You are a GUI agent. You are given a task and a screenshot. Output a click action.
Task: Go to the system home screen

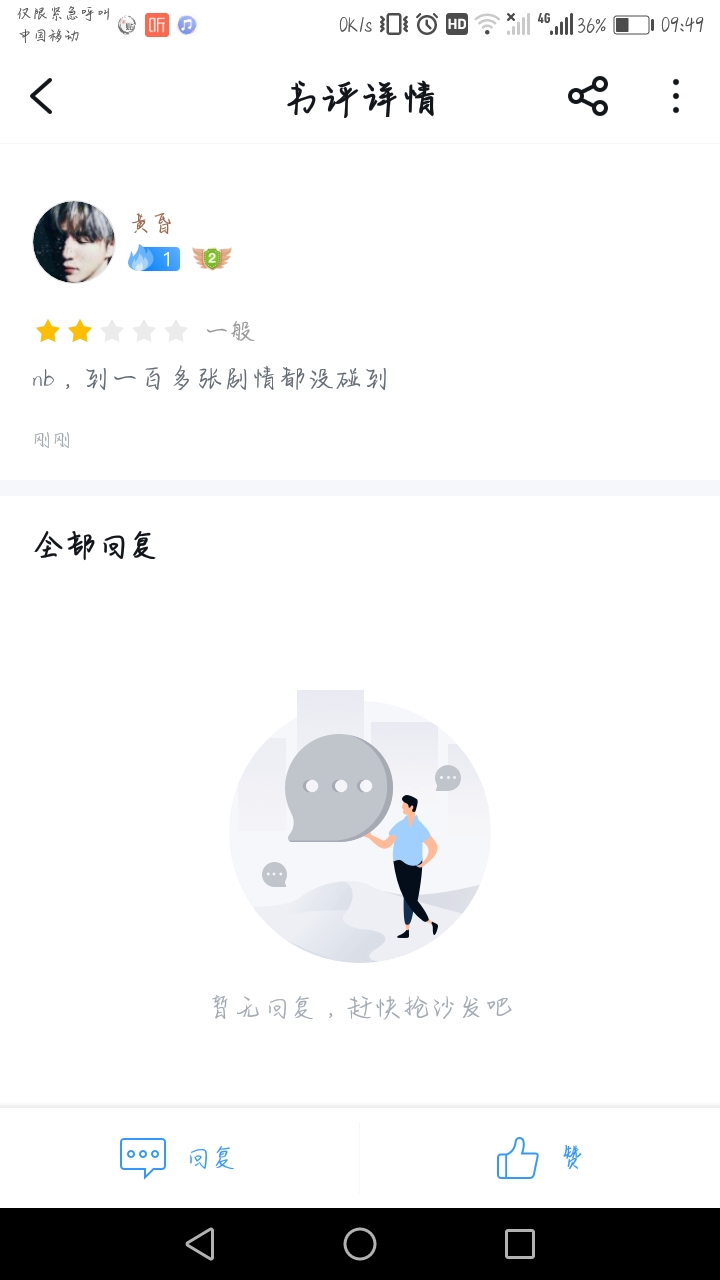tap(360, 1244)
